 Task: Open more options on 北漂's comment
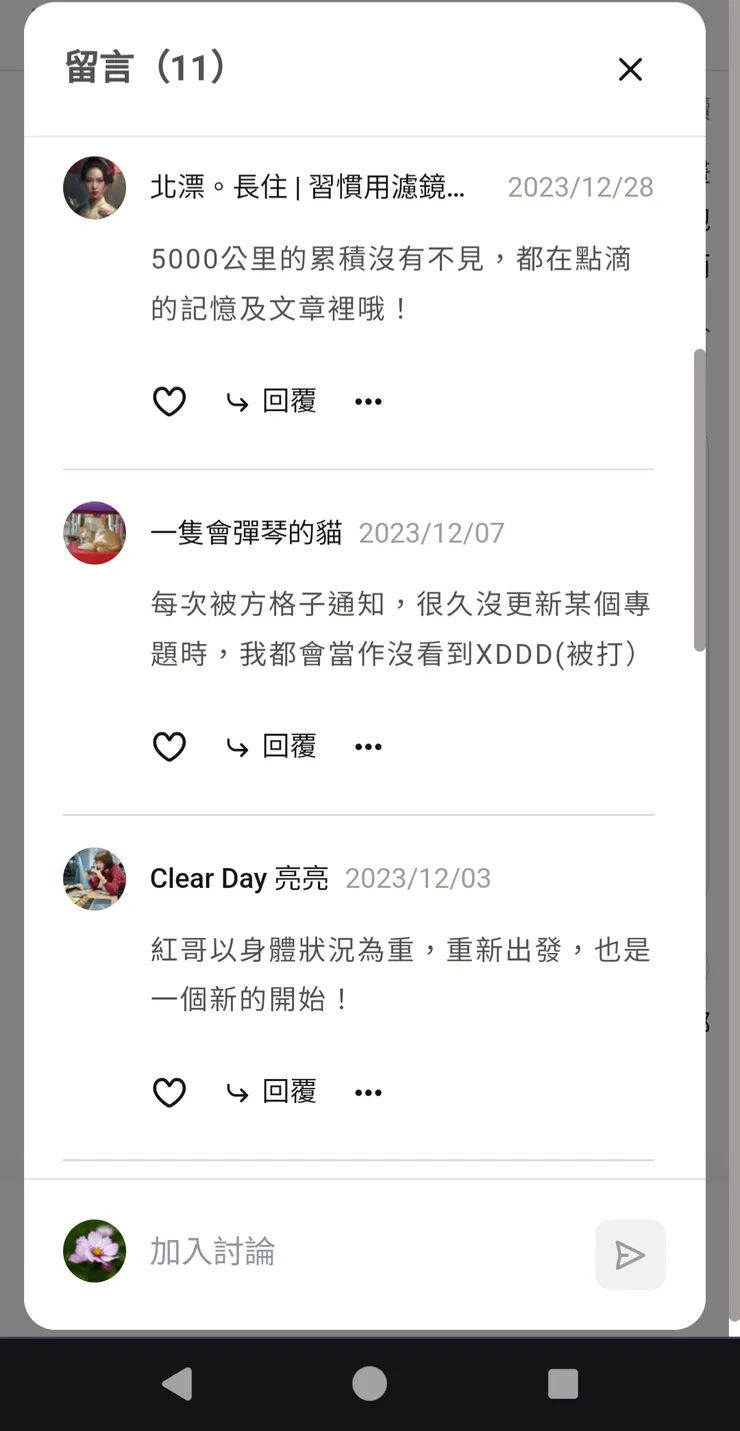point(368,401)
